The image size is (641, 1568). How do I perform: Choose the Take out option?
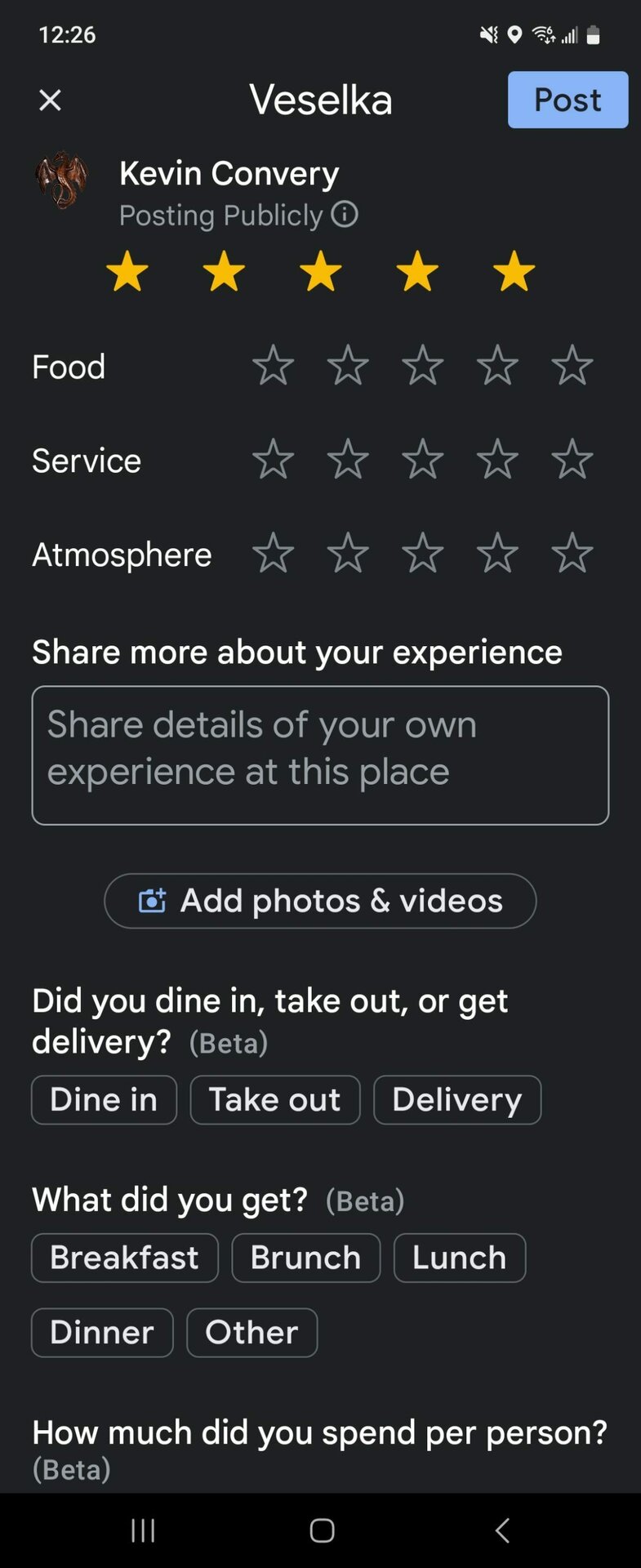[274, 1100]
